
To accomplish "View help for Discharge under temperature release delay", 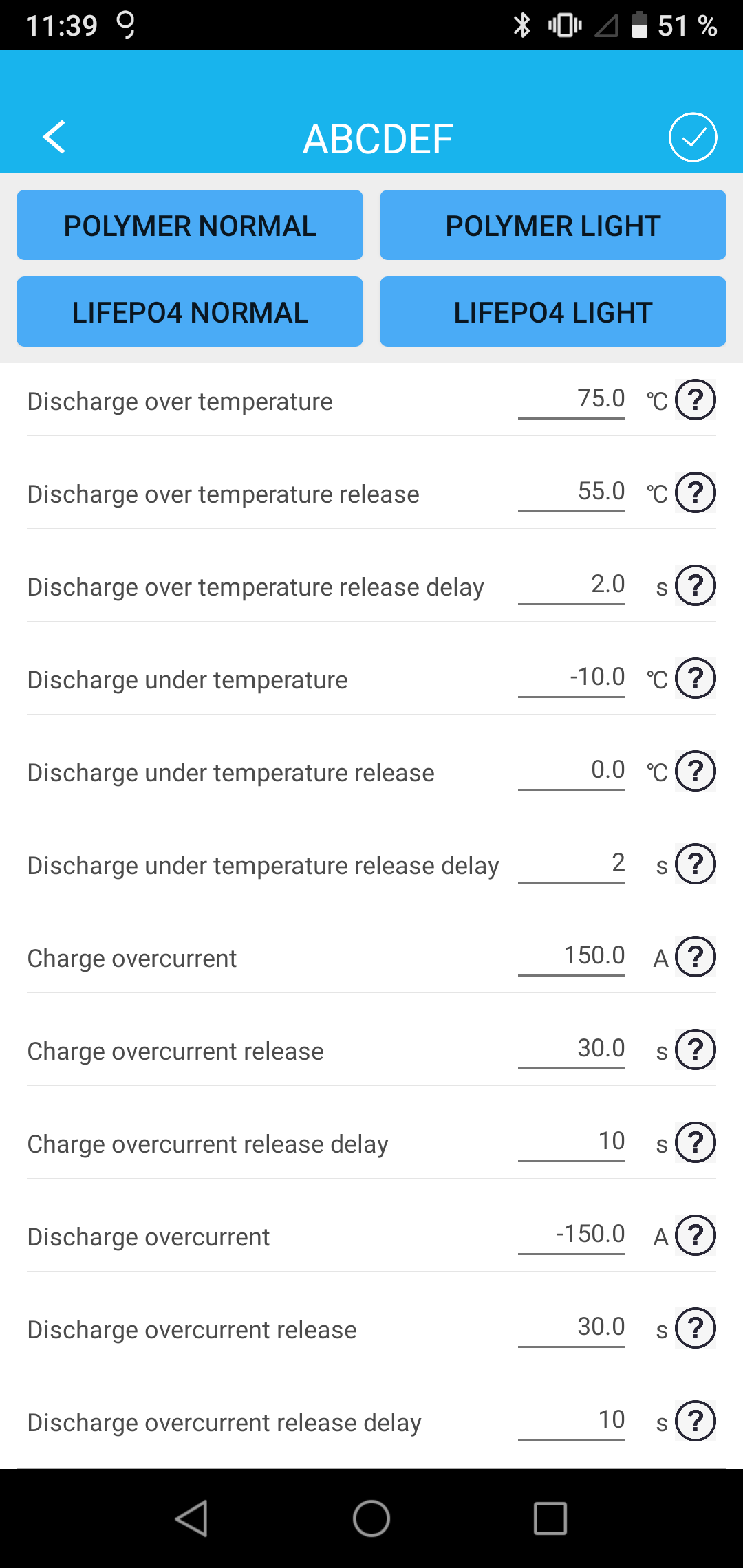I will tap(696, 864).
